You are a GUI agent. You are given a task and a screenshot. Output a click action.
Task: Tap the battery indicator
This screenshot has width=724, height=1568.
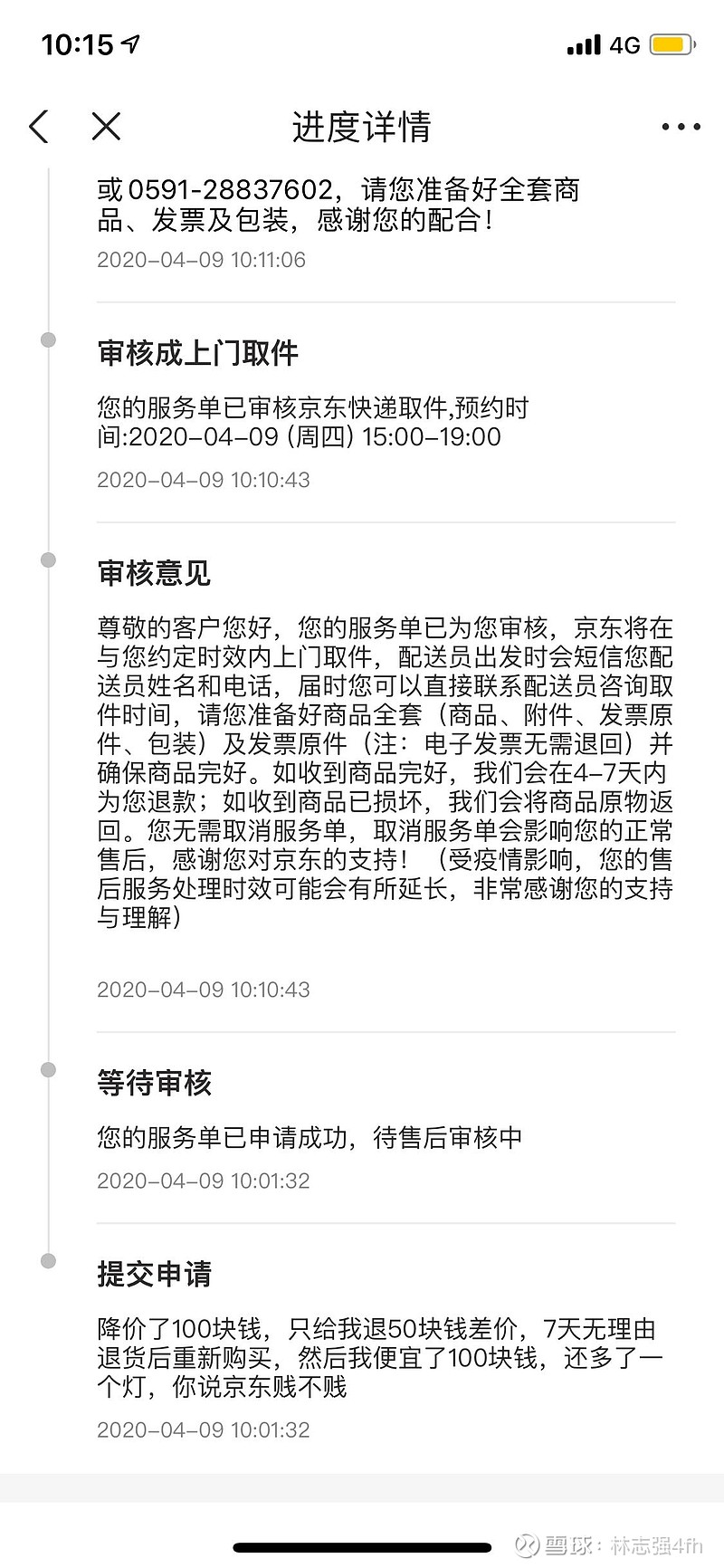click(674, 43)
